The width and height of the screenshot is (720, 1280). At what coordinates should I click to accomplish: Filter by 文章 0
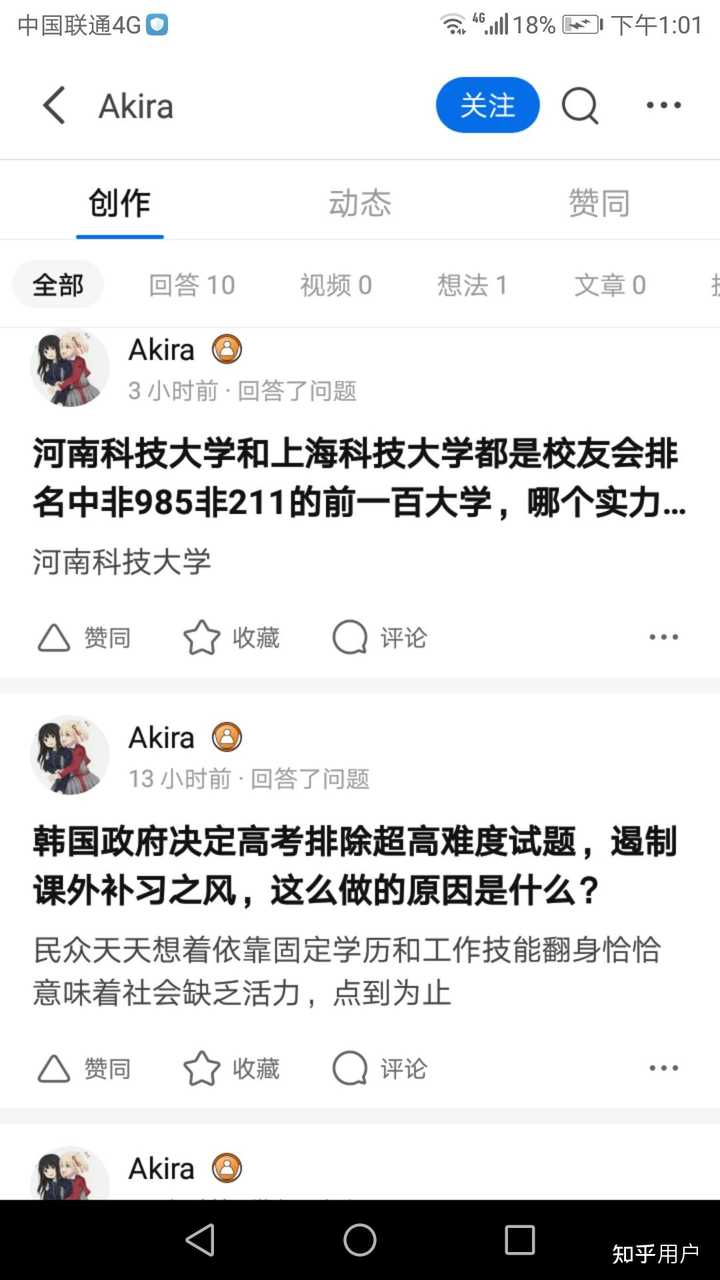(610, 285)
